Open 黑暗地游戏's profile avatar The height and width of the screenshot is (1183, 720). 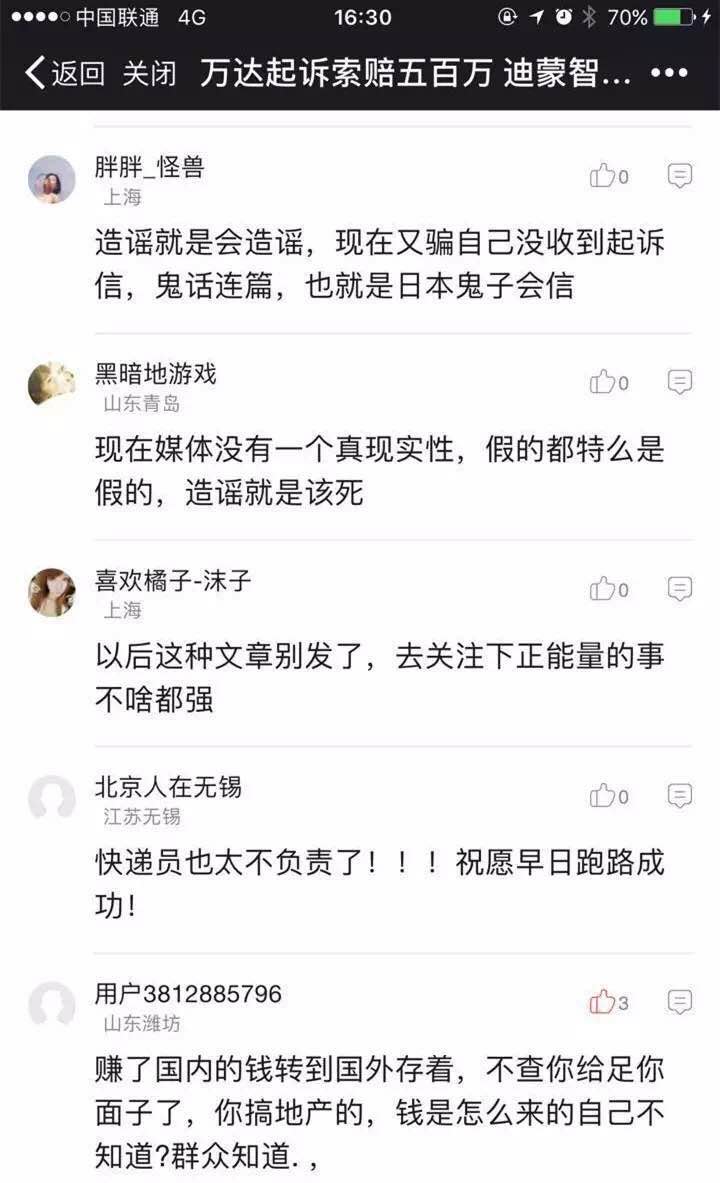pos(52,385)
